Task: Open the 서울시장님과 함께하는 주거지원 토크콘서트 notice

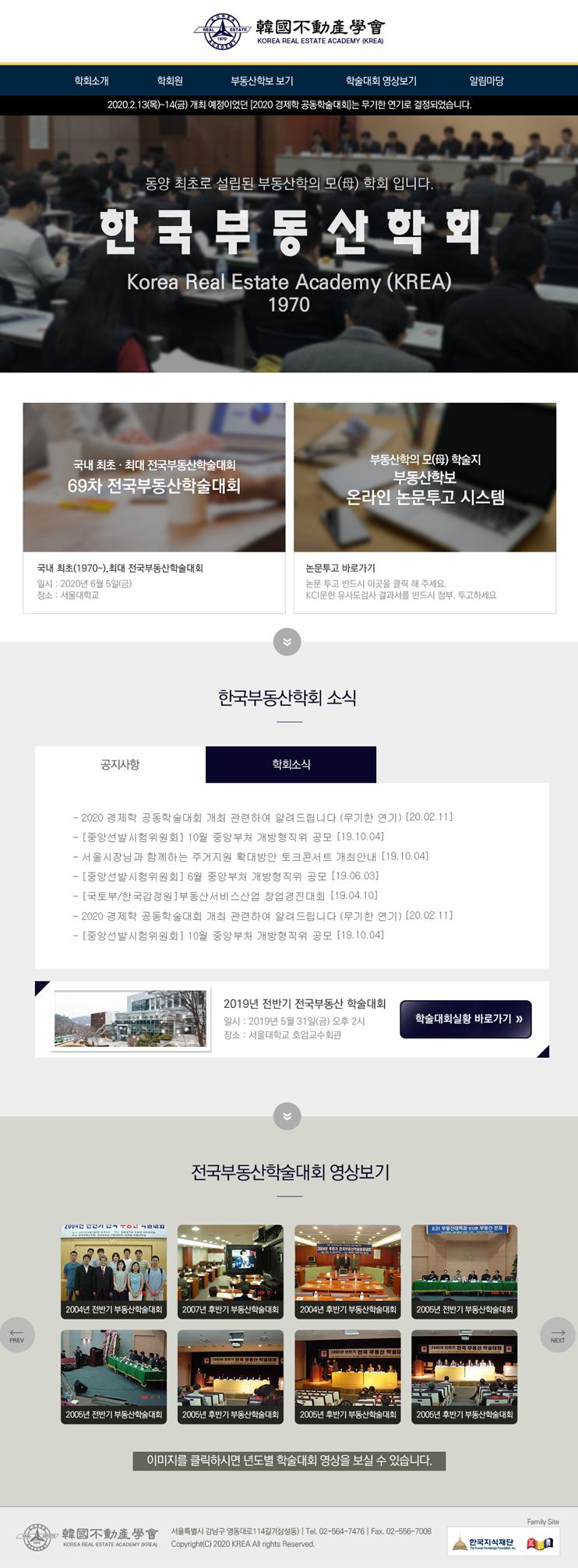Action: tap(256, 857)
